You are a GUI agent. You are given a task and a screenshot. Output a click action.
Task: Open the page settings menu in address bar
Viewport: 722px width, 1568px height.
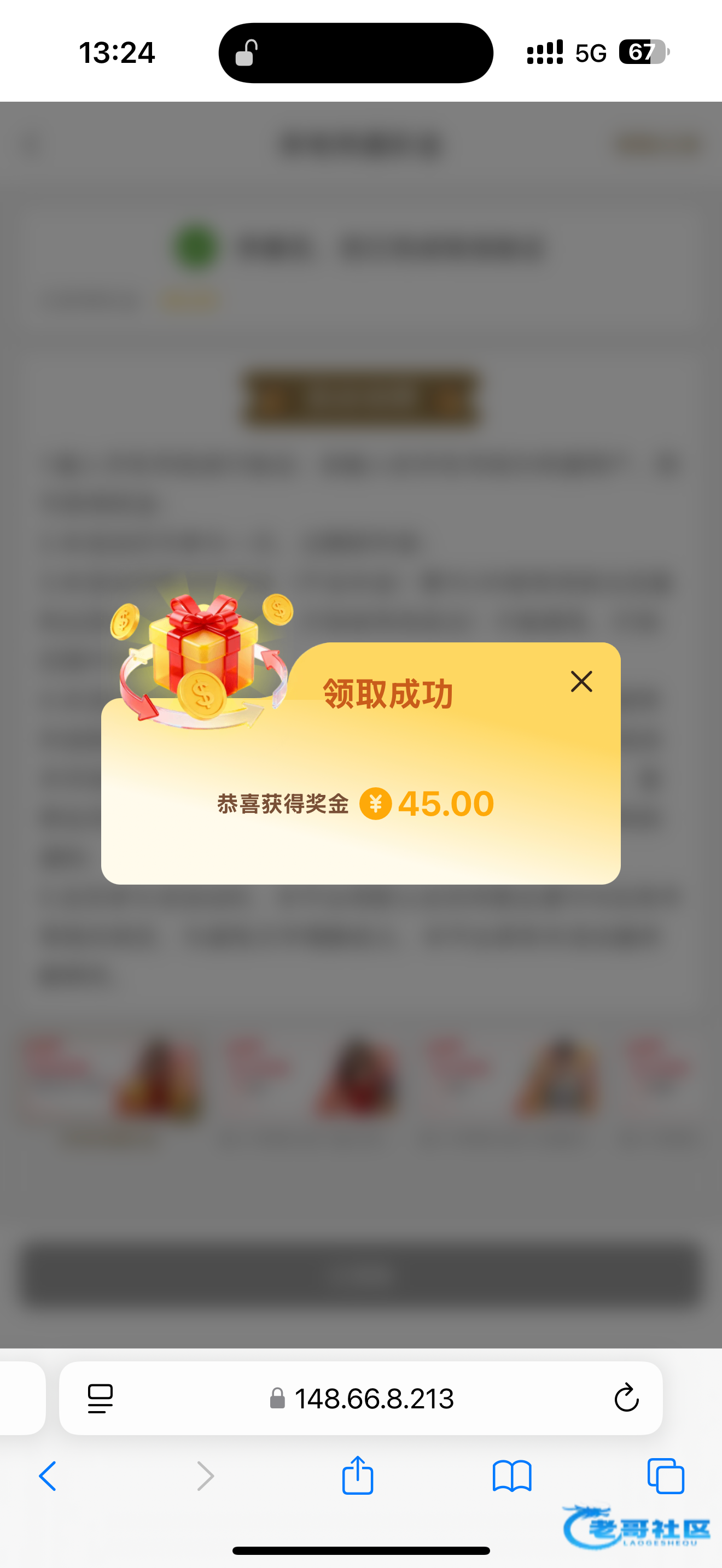point(101,1398)
